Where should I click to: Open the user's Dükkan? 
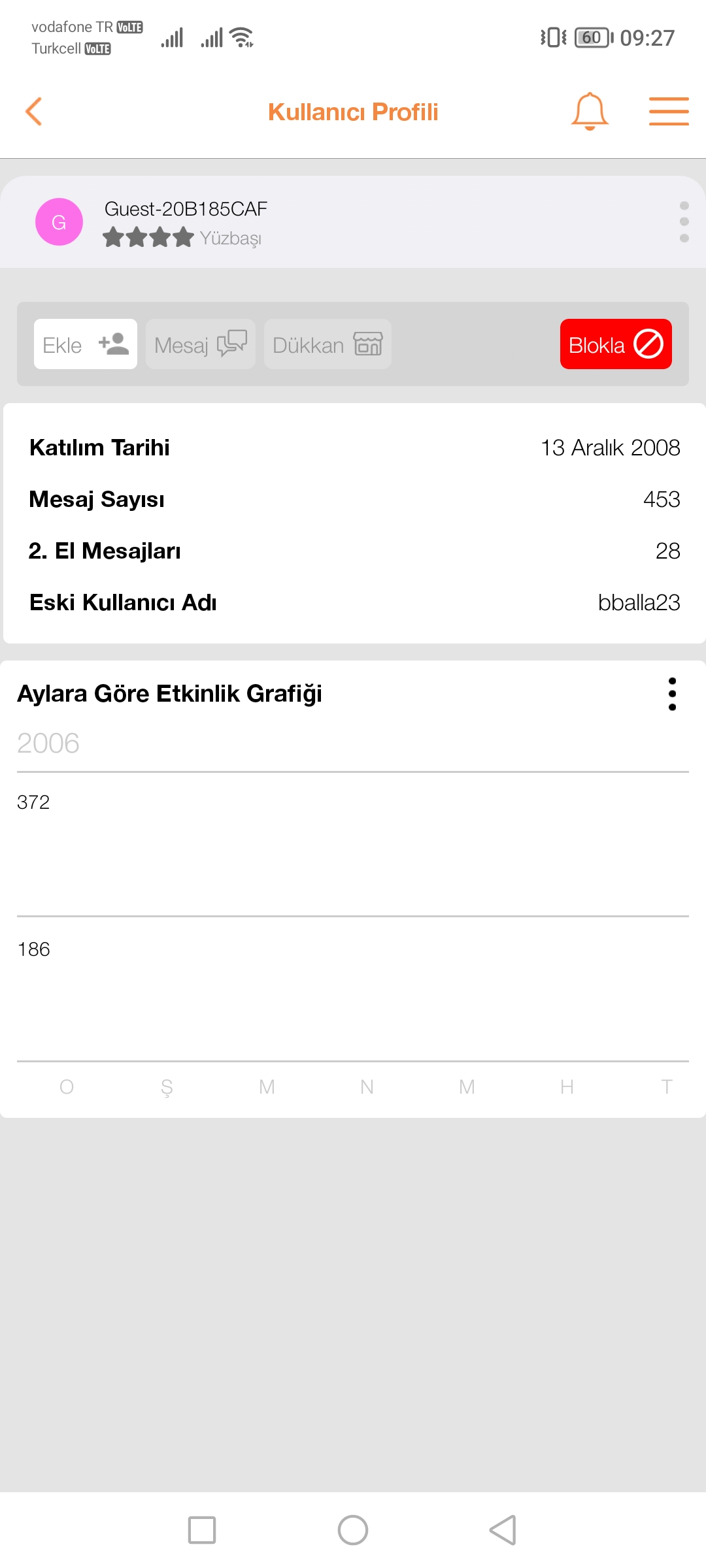pos(328,344)
